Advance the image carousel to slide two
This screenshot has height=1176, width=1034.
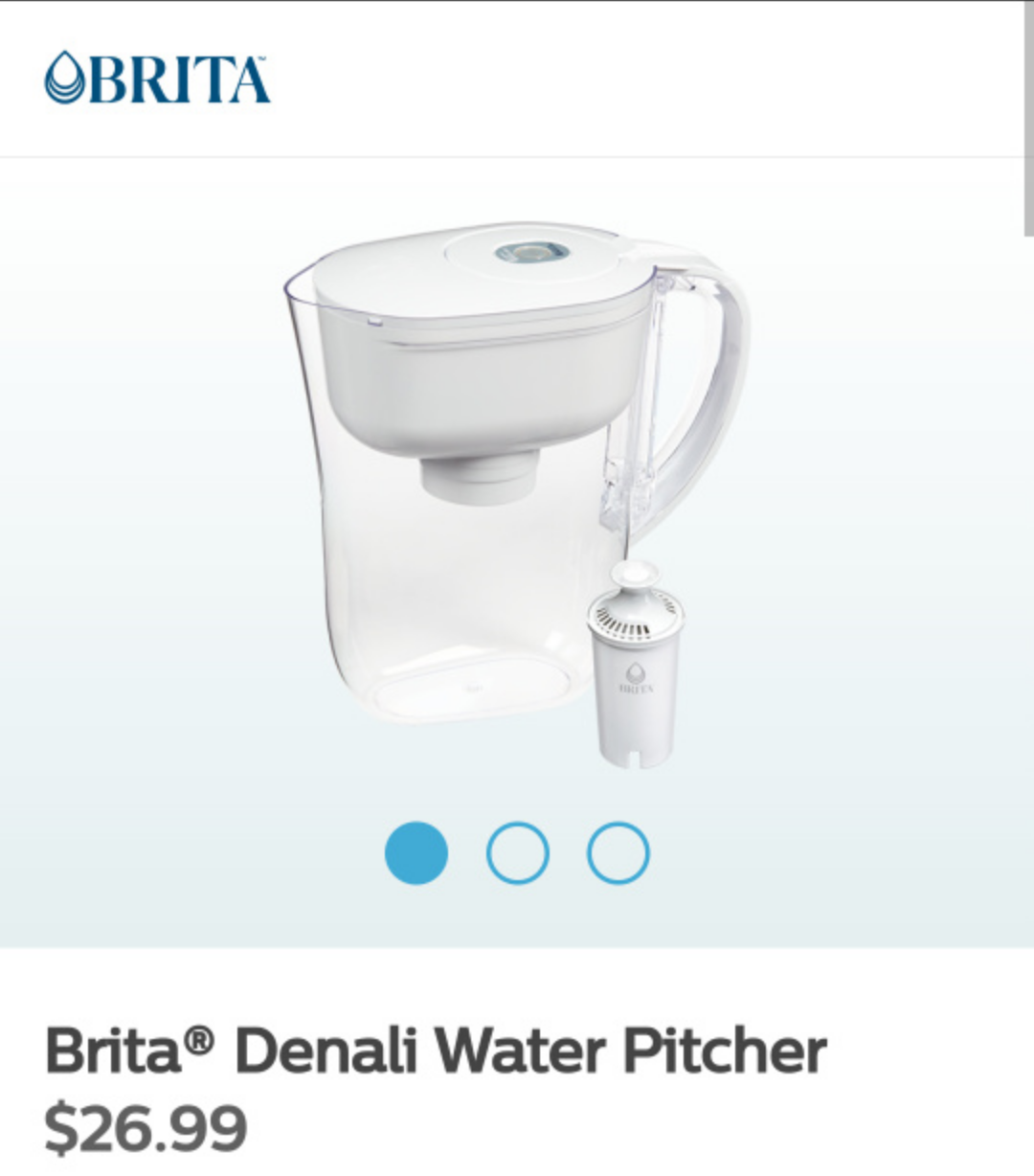pyautogui.click(x=517, y=850)
